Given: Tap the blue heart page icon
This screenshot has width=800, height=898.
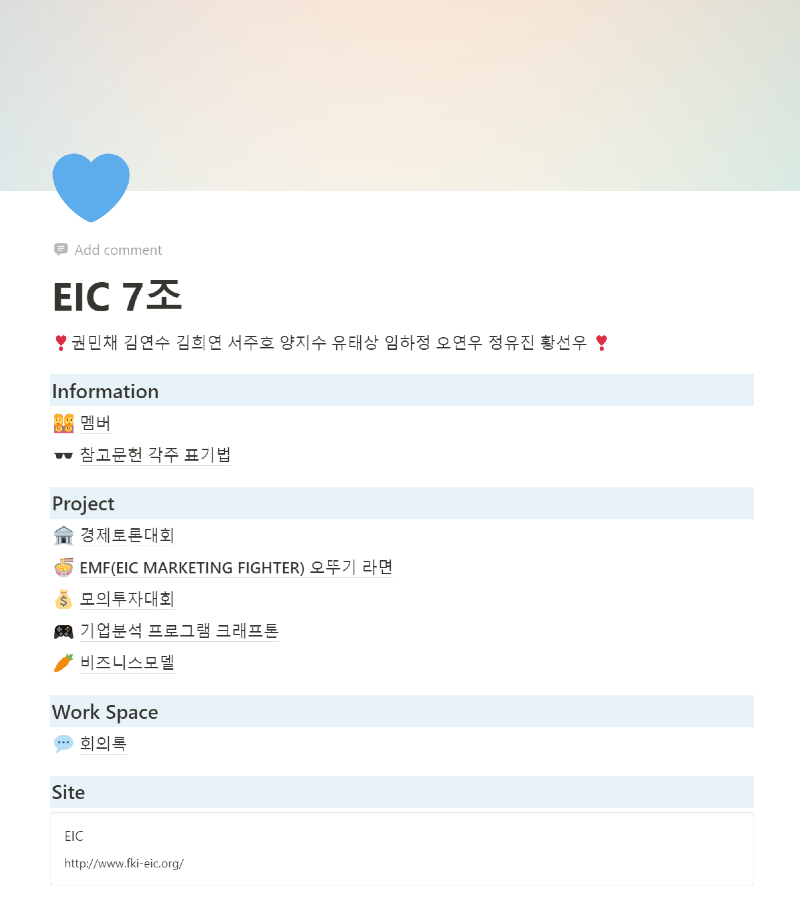Looking at the screenshot, I should pyautogui.click(x=91, y=187).
